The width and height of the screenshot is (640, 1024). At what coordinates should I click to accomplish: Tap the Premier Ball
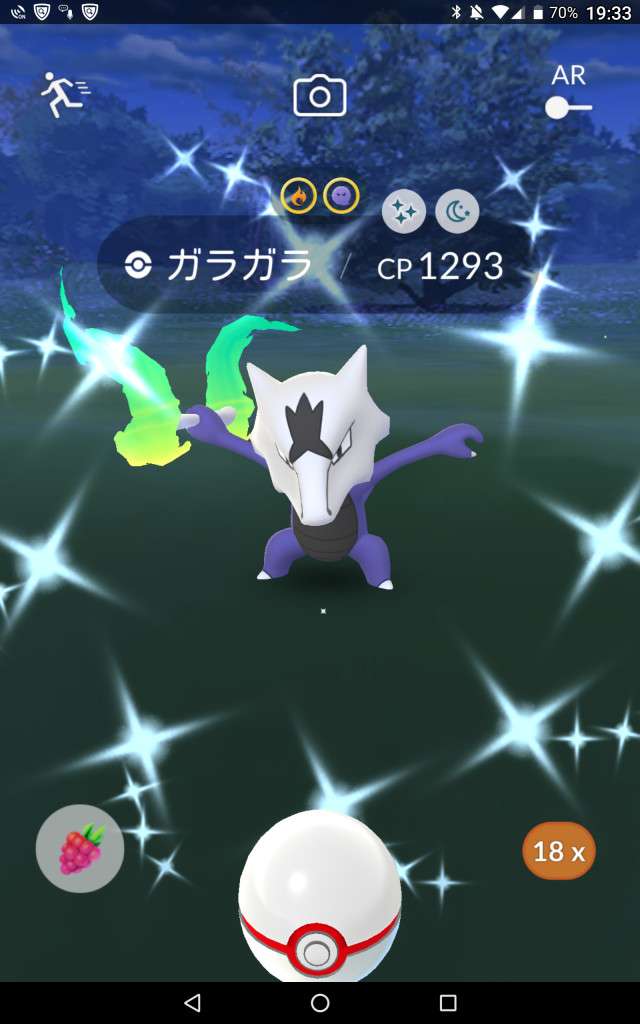pyautogui.click(x=320, y=895)
